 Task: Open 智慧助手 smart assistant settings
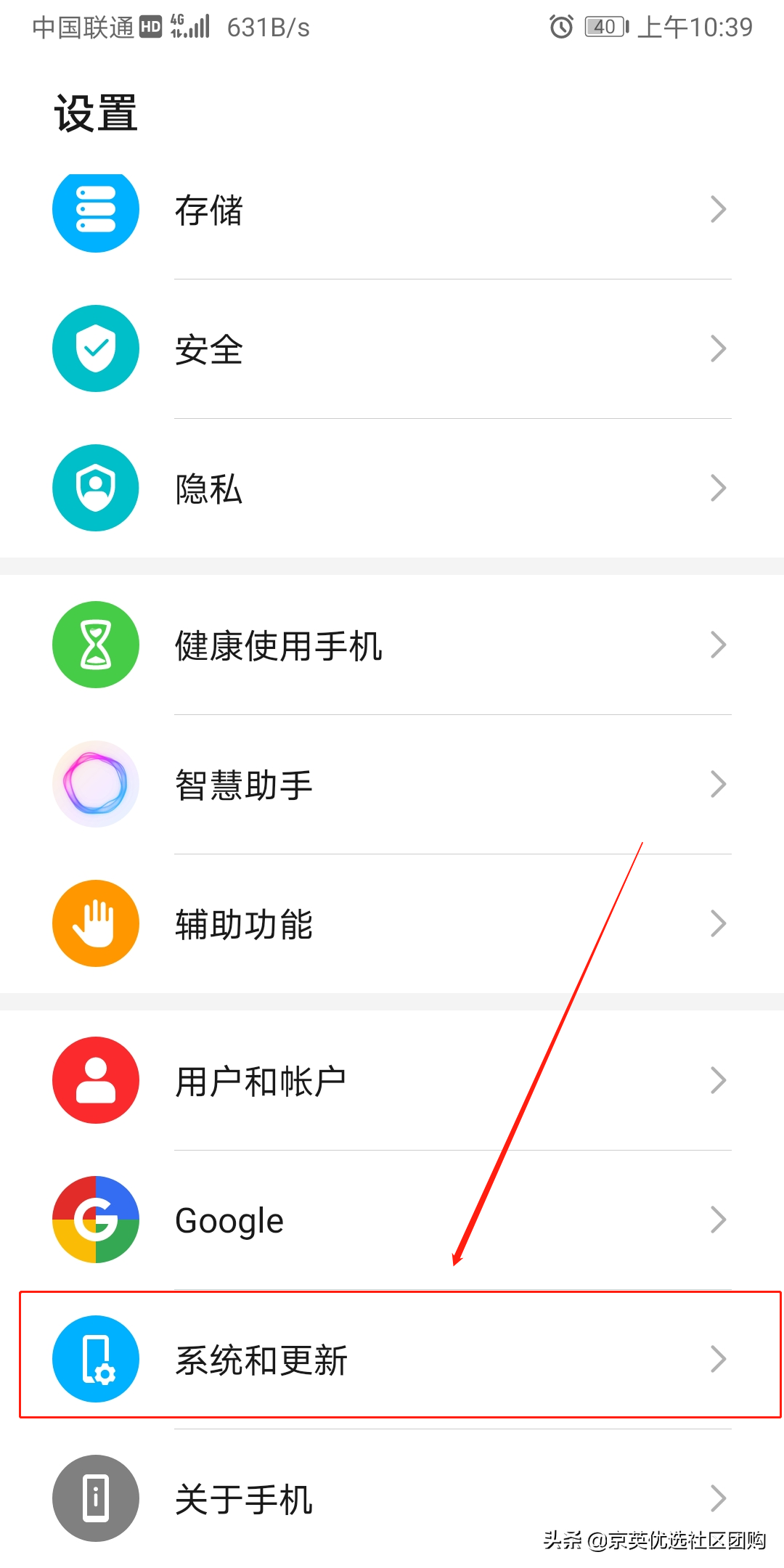click(x=392, y=784)
